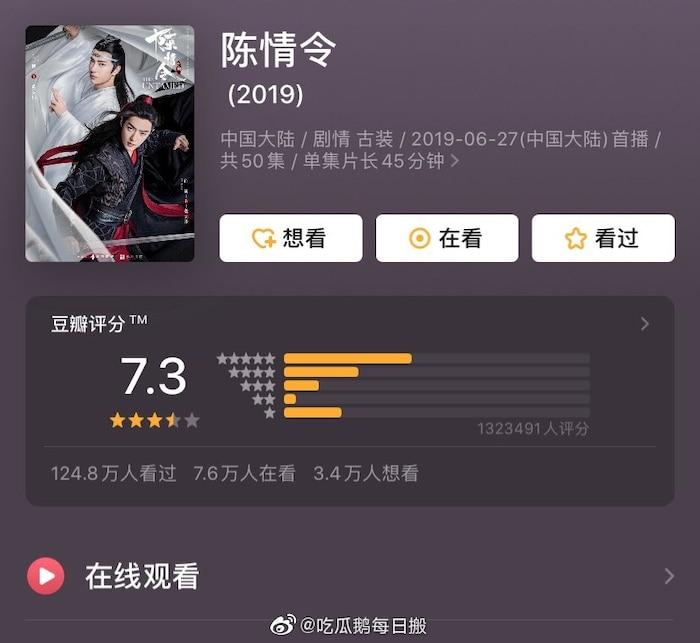Mark 陈情令 as 想看
700x643 pixels.
coord(291,238)
